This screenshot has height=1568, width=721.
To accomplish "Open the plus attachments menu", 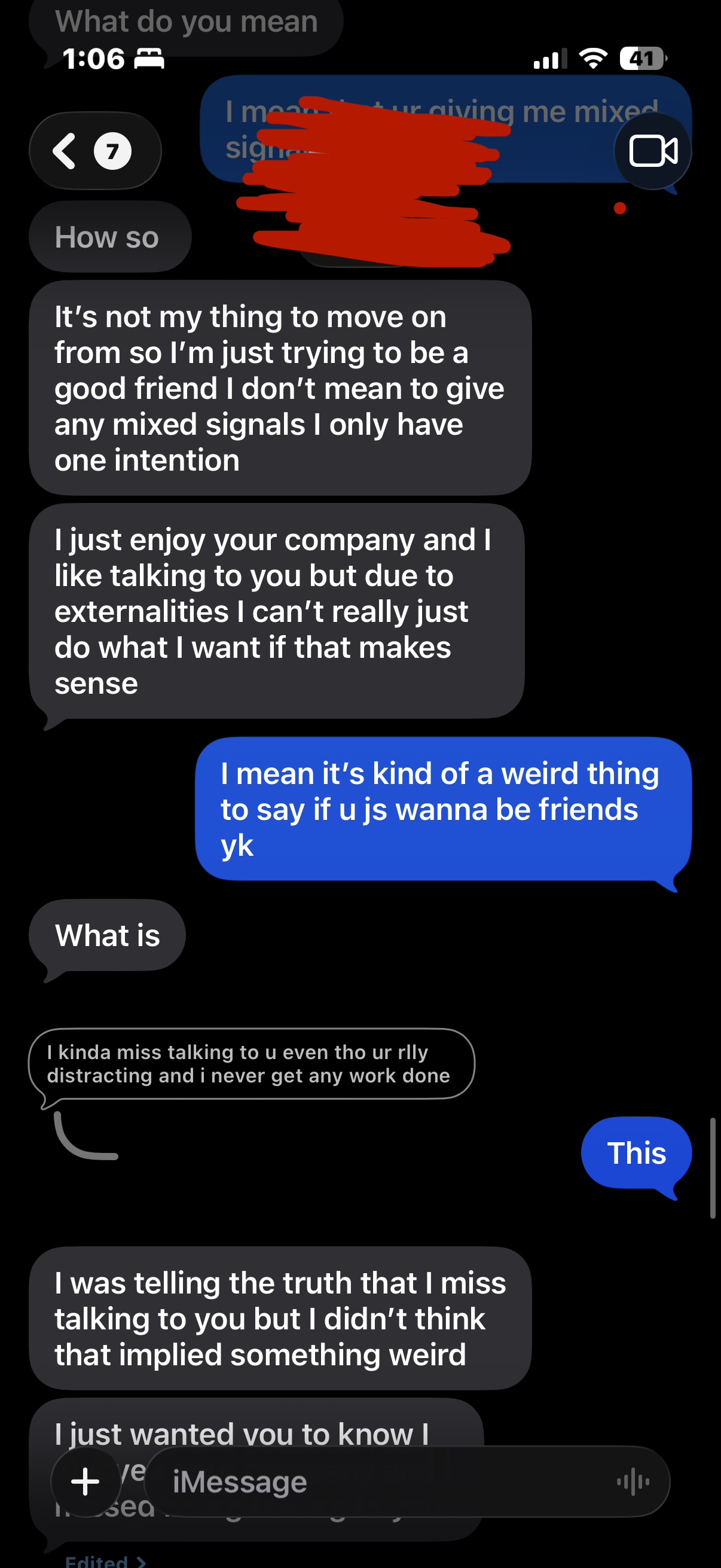I will click(85, 1481).
